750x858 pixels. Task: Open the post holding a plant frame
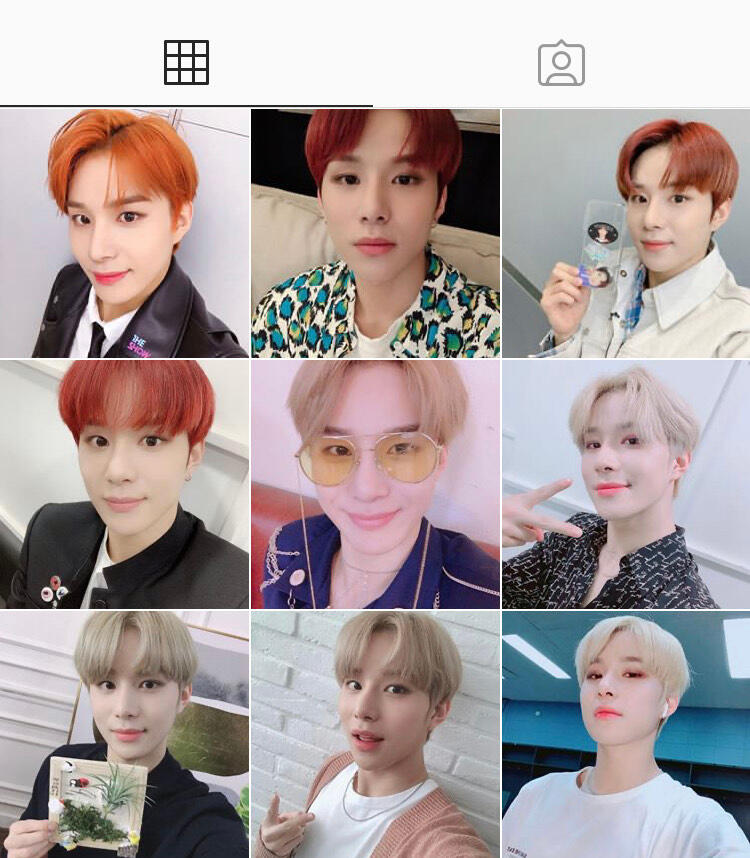(x=124, y=735)
